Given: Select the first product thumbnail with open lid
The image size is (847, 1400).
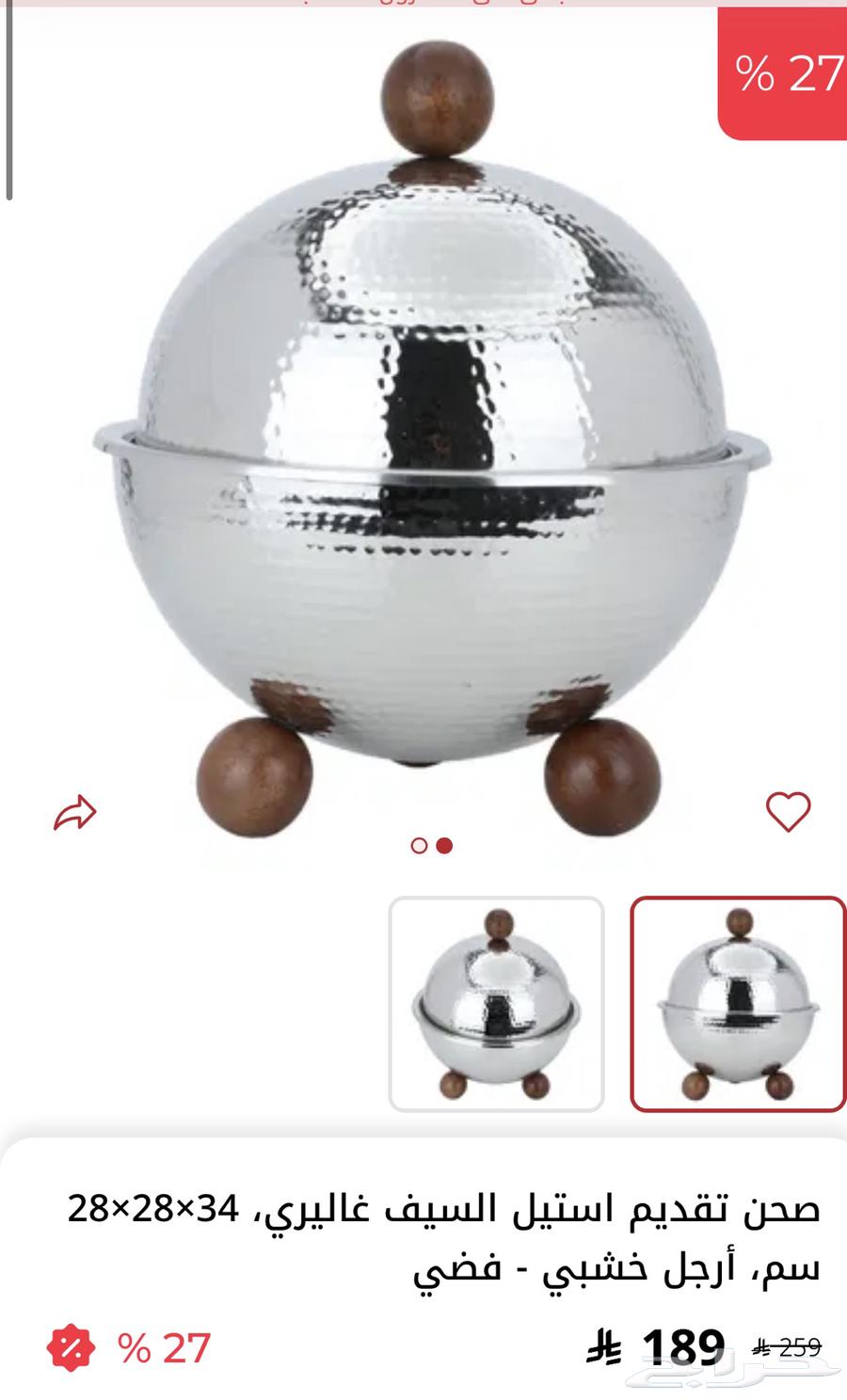Looking at the screenshot, I should click(x=496, y=1004).
